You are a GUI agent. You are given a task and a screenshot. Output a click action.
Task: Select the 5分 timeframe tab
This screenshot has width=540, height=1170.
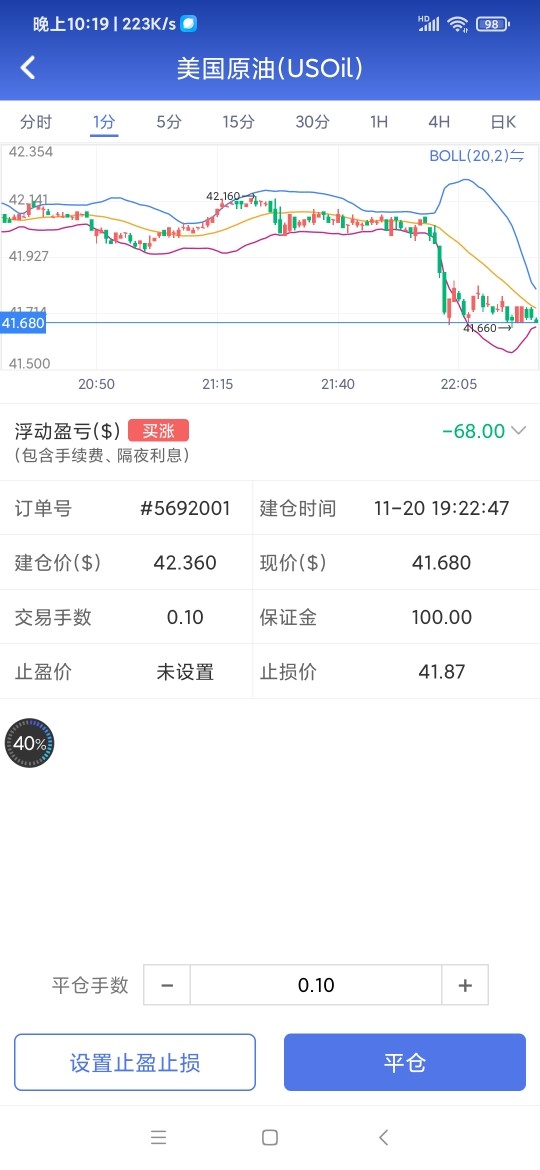[x=169, y=122]
